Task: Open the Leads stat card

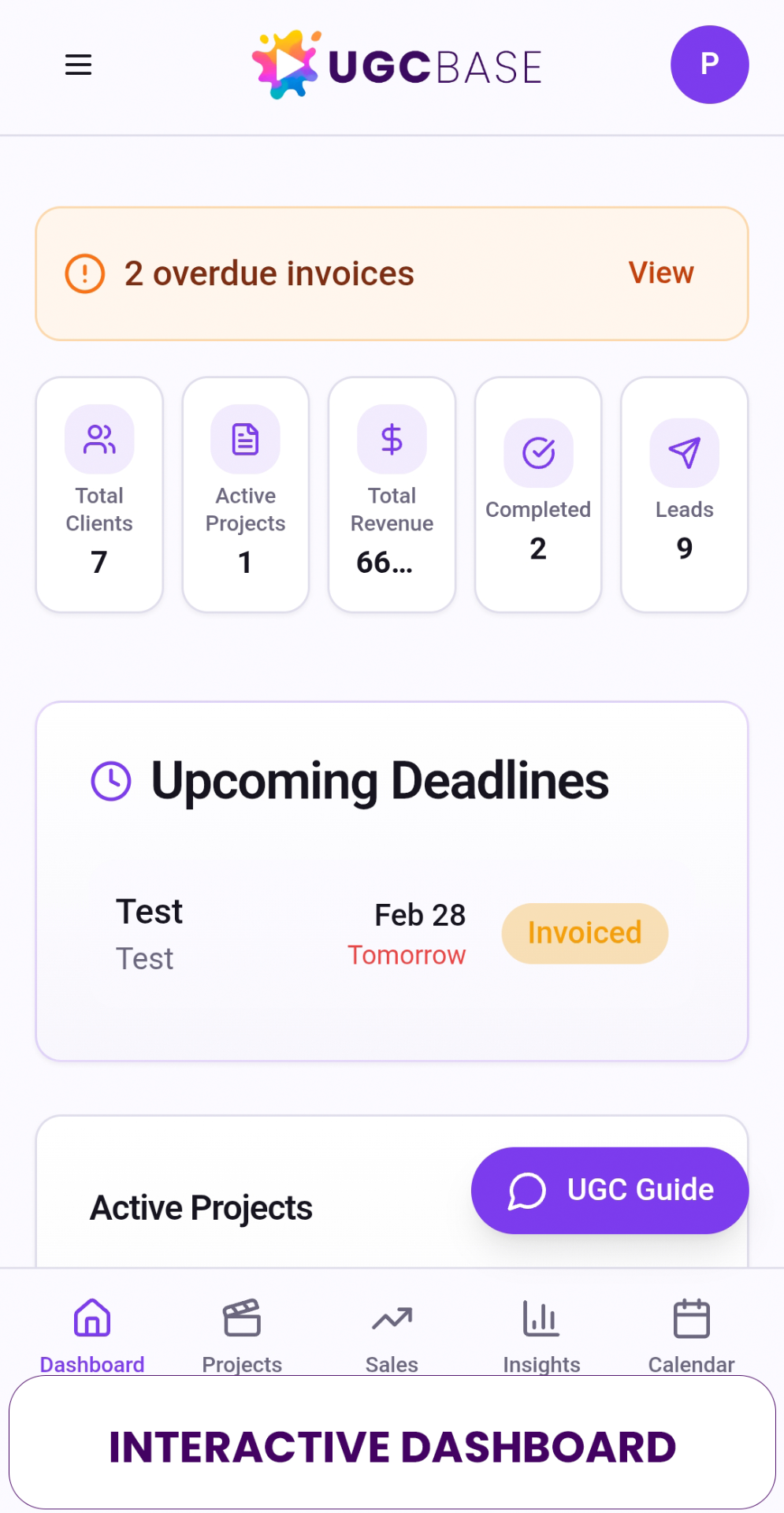Action: (x=684, y=494)
